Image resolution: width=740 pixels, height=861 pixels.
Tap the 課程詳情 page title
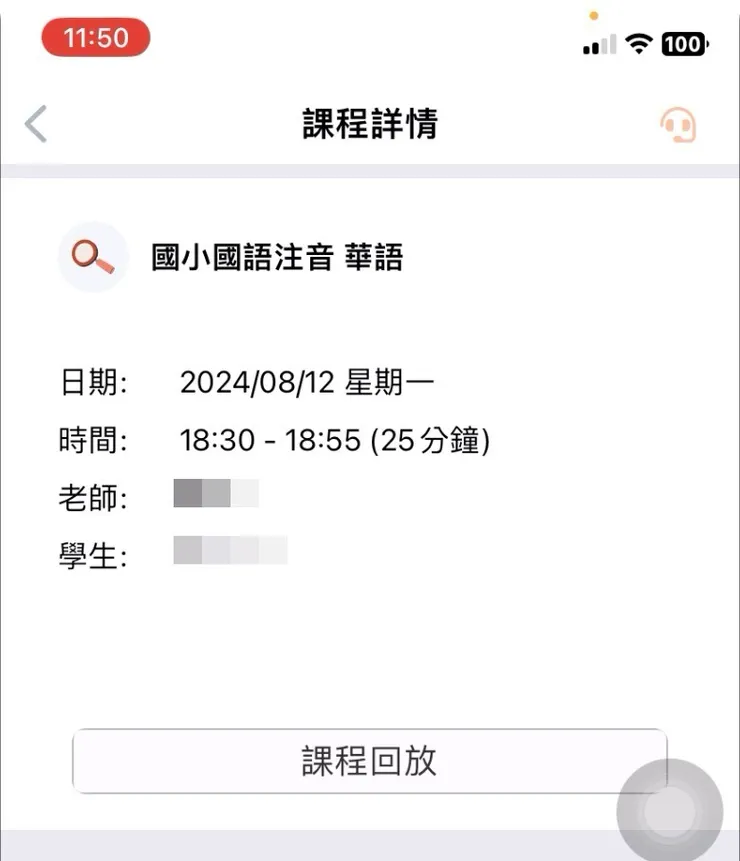pos(370,123)
